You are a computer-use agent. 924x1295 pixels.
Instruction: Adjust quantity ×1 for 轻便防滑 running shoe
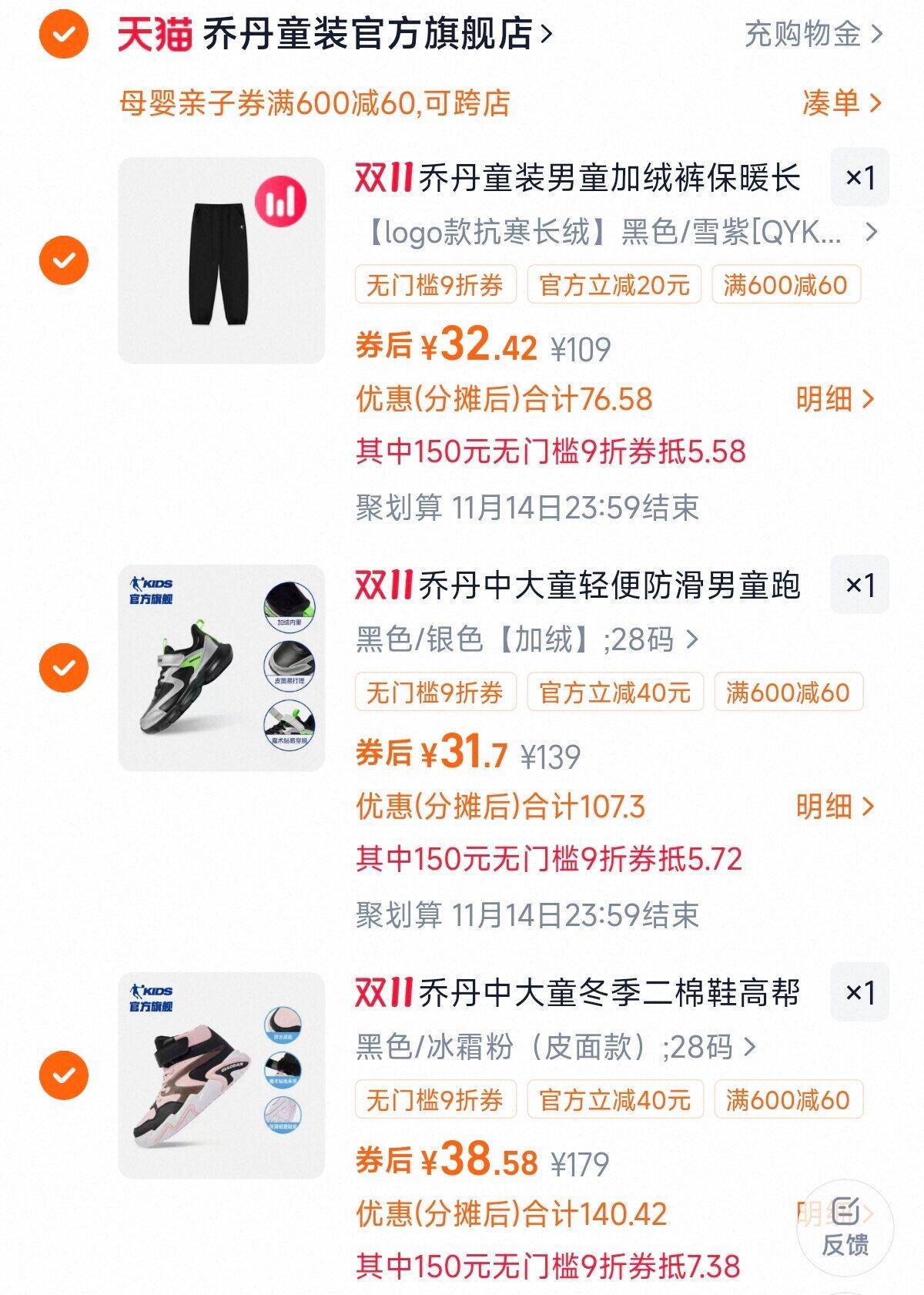coord(860,585)
